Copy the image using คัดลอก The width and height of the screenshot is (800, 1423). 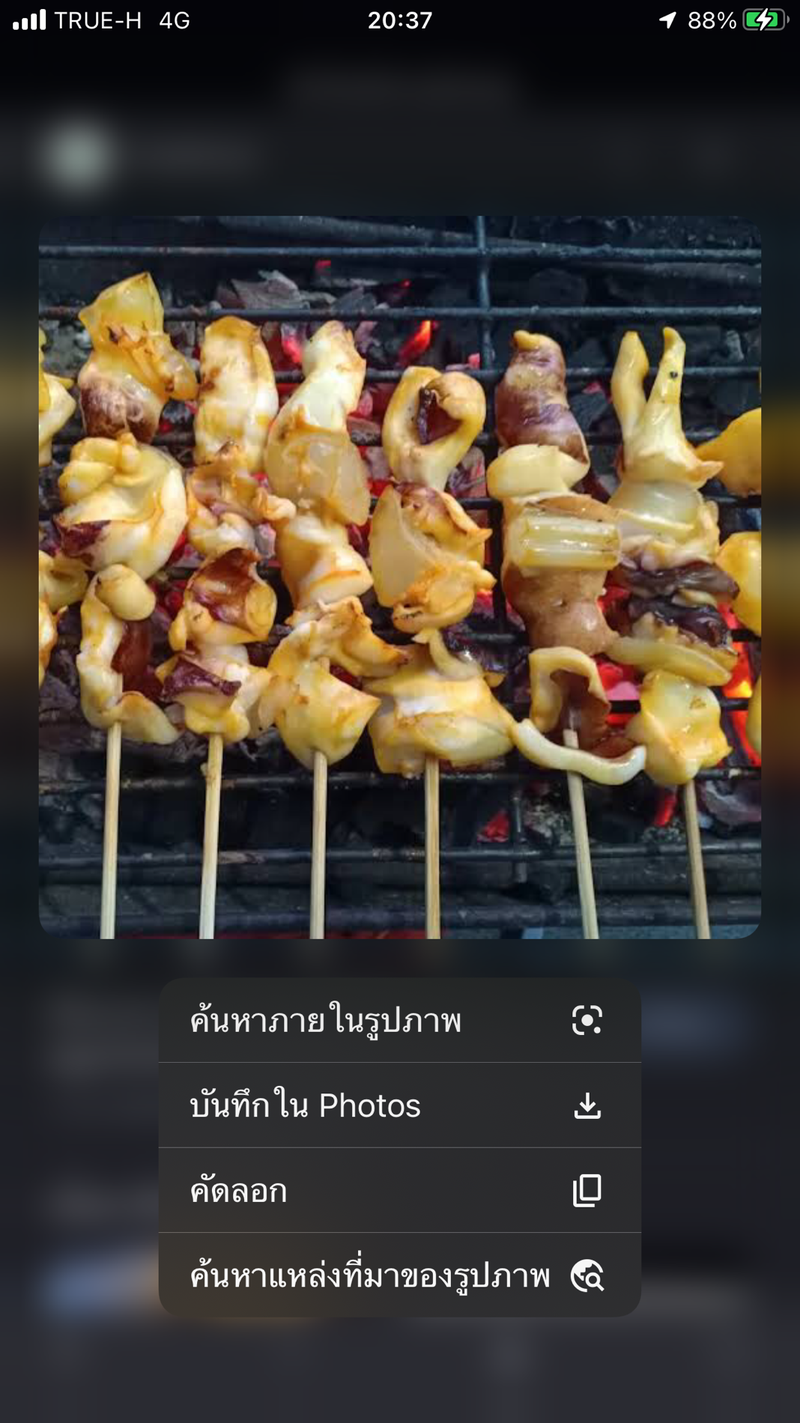coord(399,1190)
